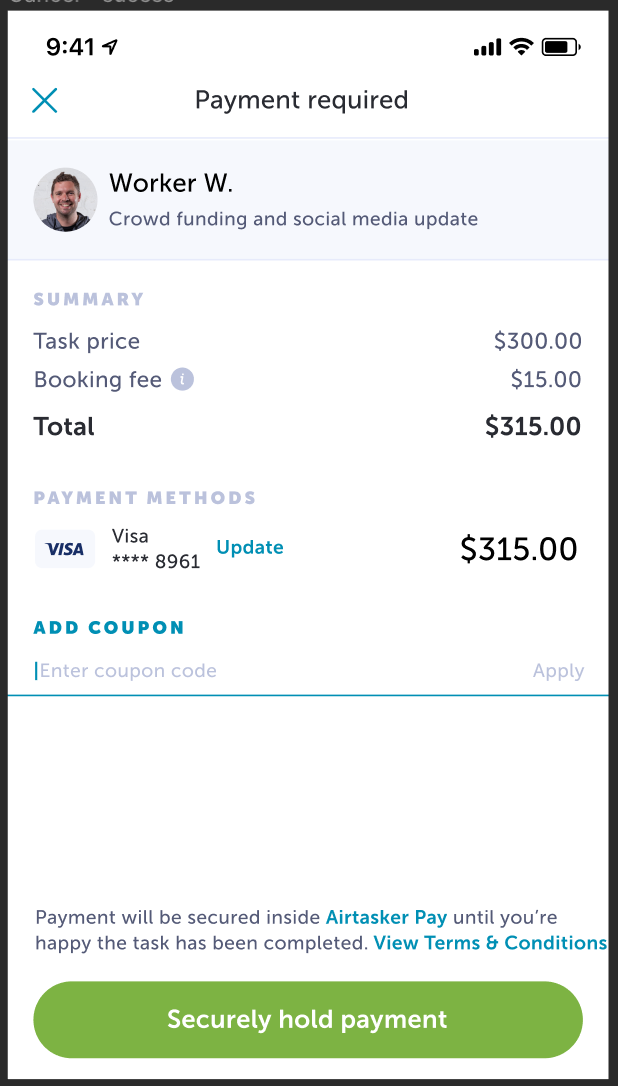Tap Securely hold payment

click(x=308, y=1019)
